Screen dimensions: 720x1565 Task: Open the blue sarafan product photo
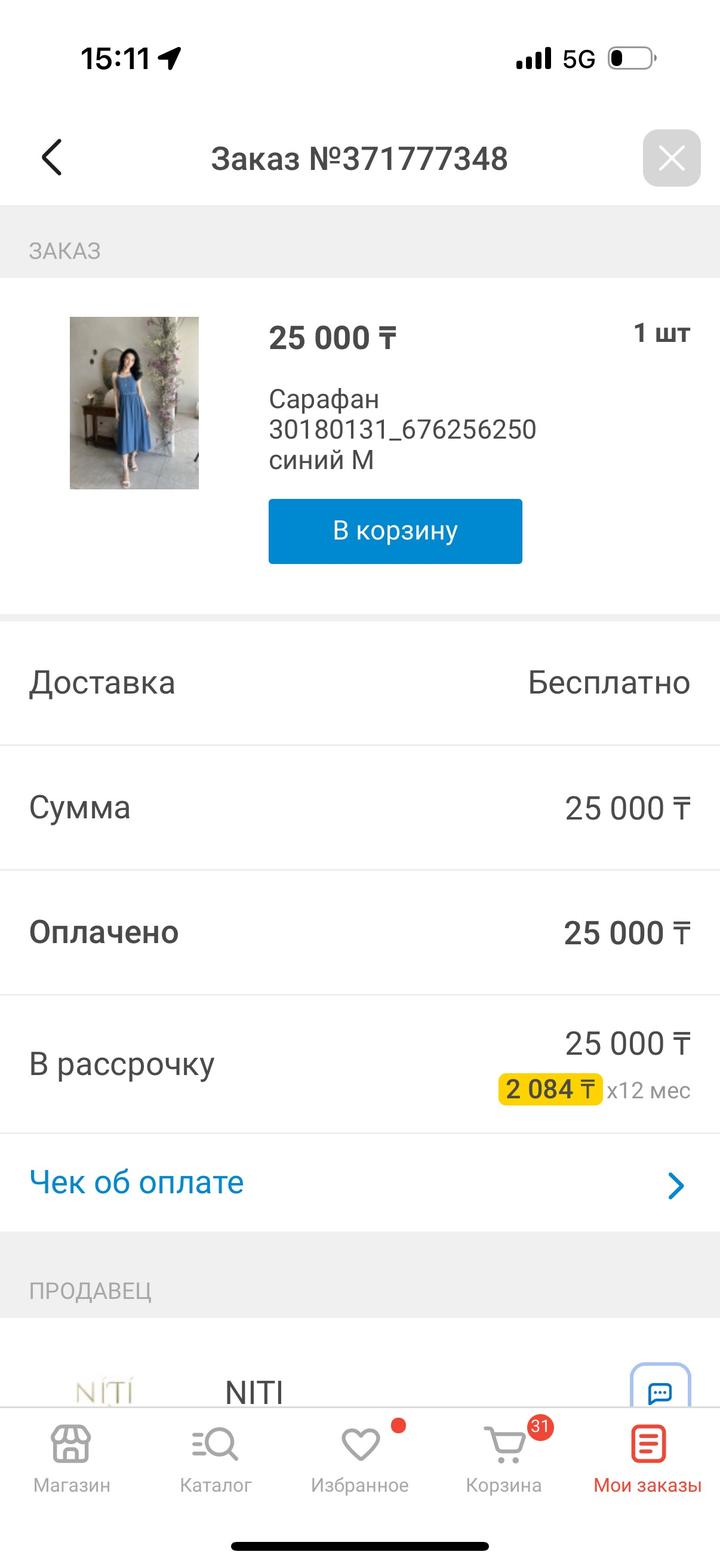(x=134, y=403)
